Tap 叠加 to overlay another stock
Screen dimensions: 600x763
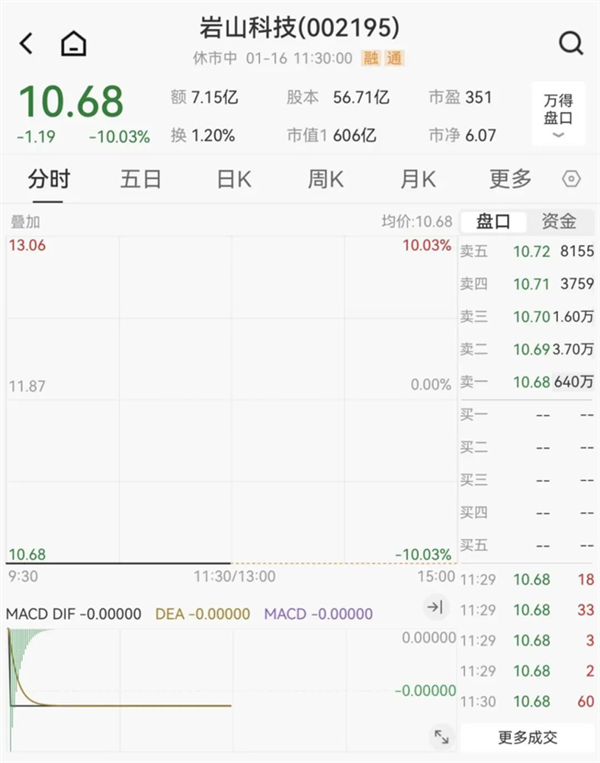[x=25, y=222]
